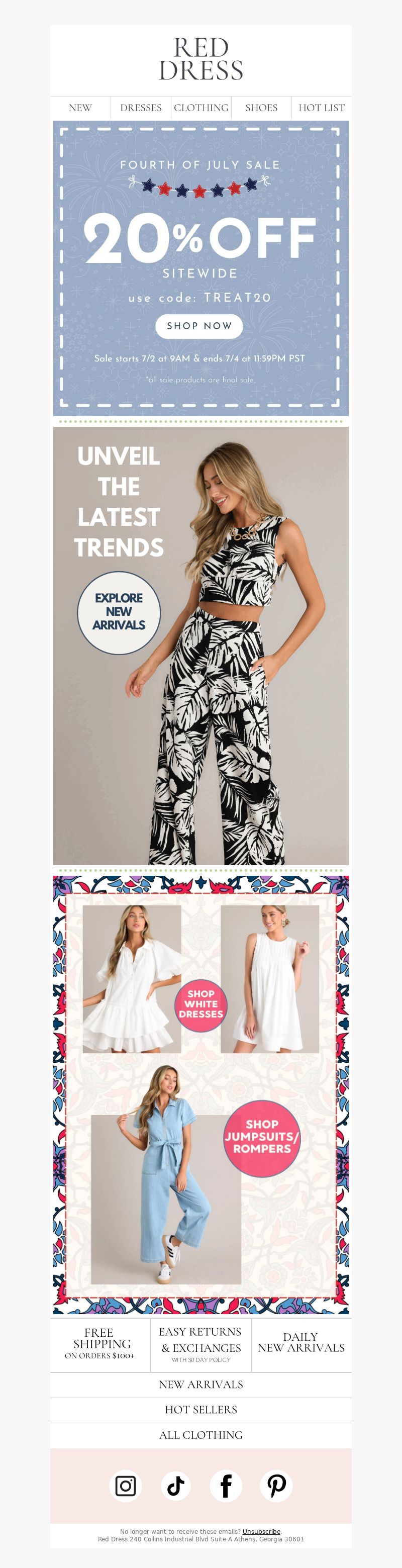This screenshot has height=1568, width=402.
Task: View the HOT LIST section
Action: coord(321,108)
